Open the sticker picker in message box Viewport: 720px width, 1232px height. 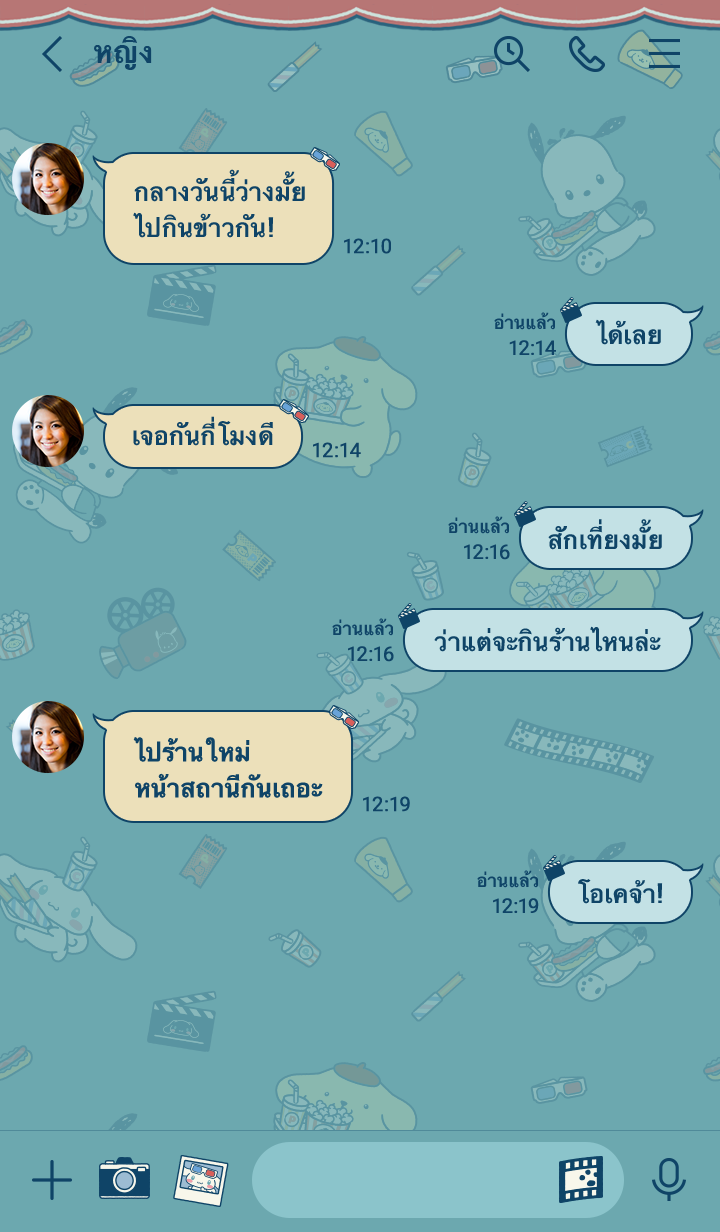point(581,1180)
